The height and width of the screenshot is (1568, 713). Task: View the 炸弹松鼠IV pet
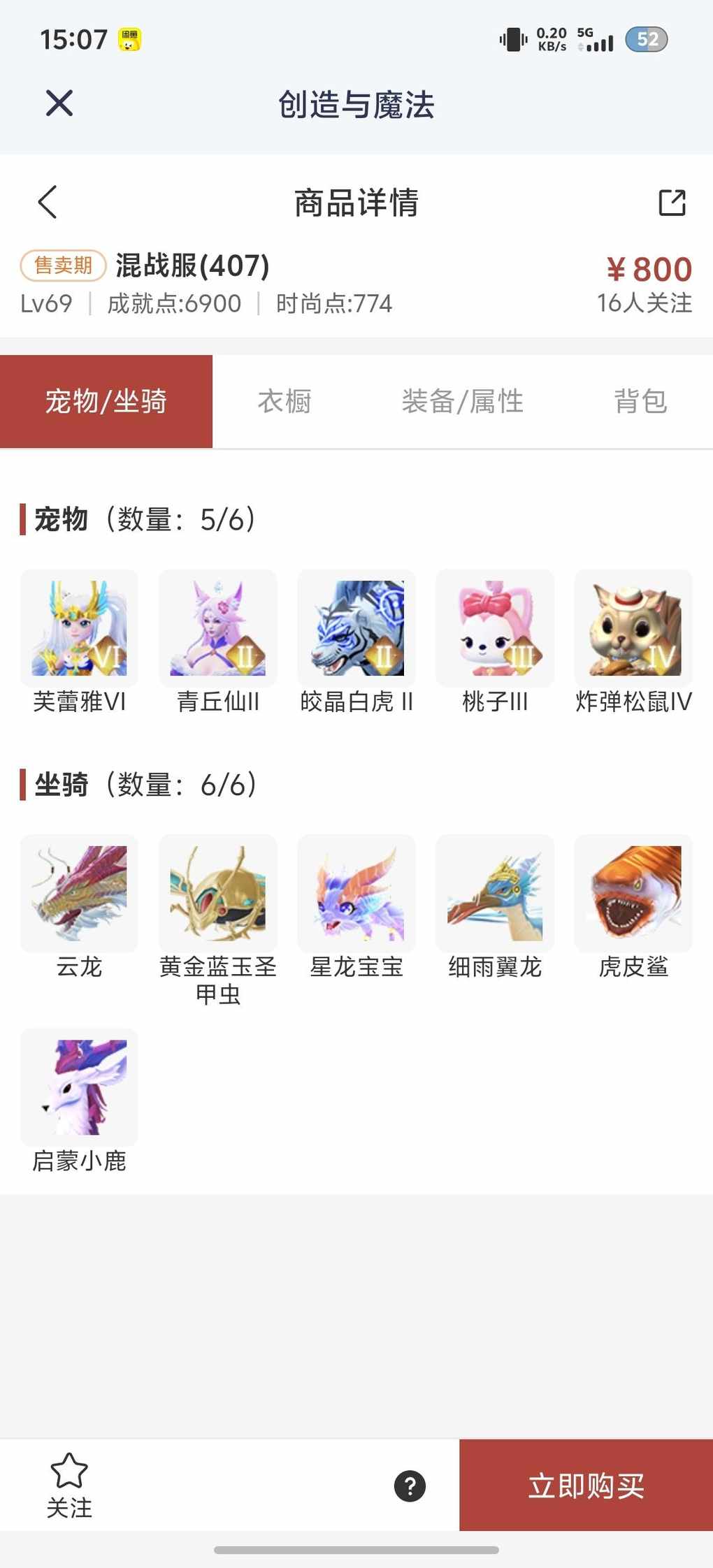(x=633, y=628)
